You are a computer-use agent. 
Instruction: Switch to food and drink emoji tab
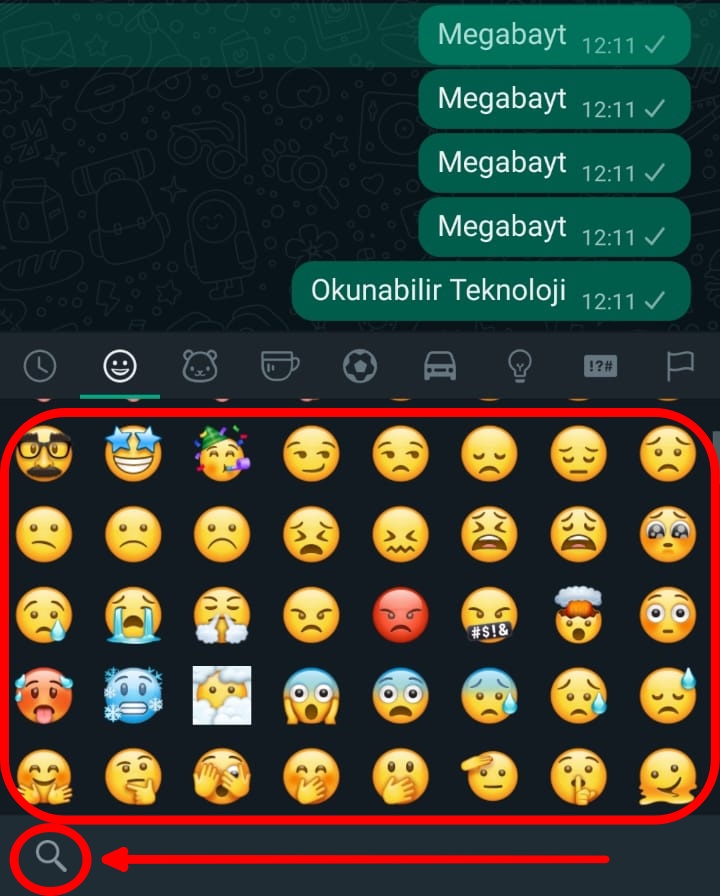coord(280,367)
